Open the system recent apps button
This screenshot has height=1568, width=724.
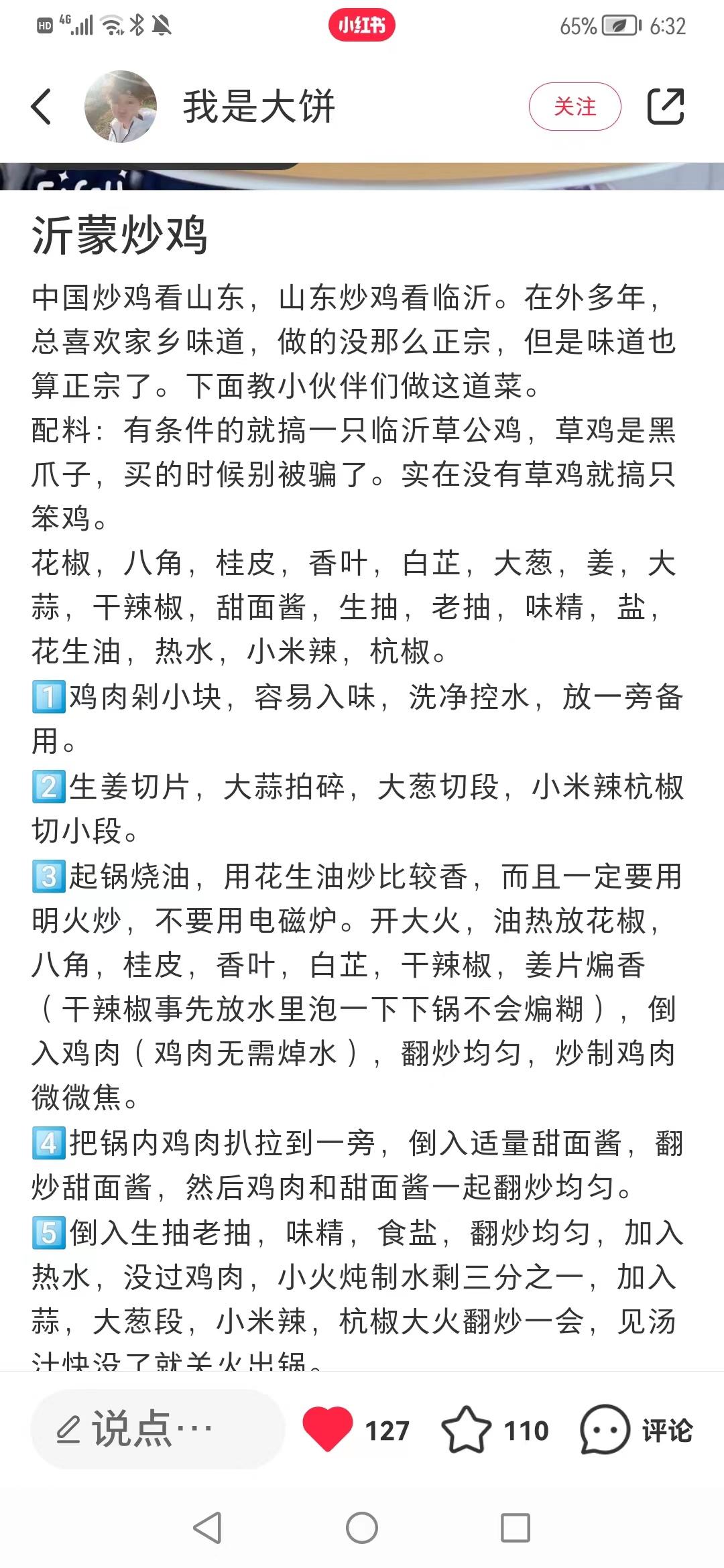click(516, 1528)
